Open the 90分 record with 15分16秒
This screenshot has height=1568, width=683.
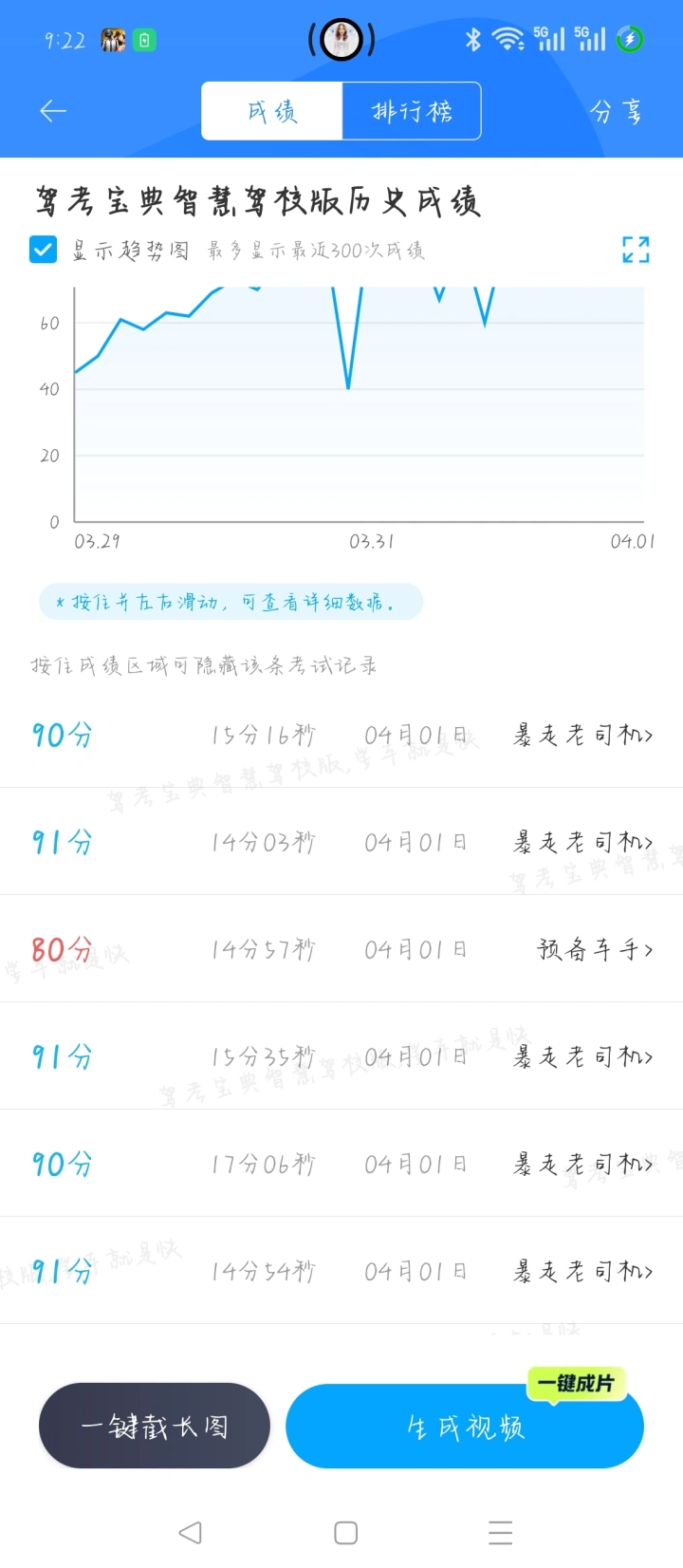click(341, 735)
